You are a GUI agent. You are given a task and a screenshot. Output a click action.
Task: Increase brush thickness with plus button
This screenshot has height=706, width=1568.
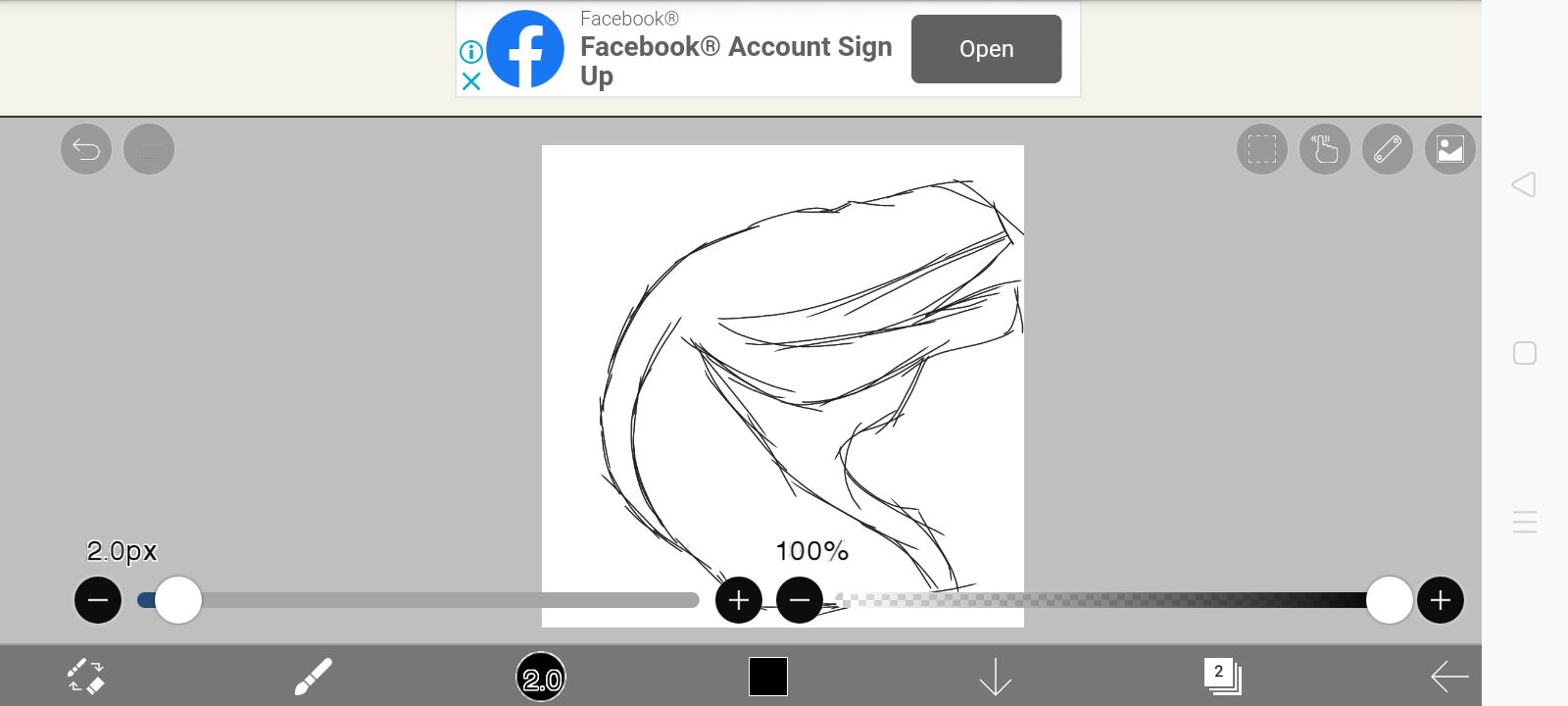(x=739, y=600)
